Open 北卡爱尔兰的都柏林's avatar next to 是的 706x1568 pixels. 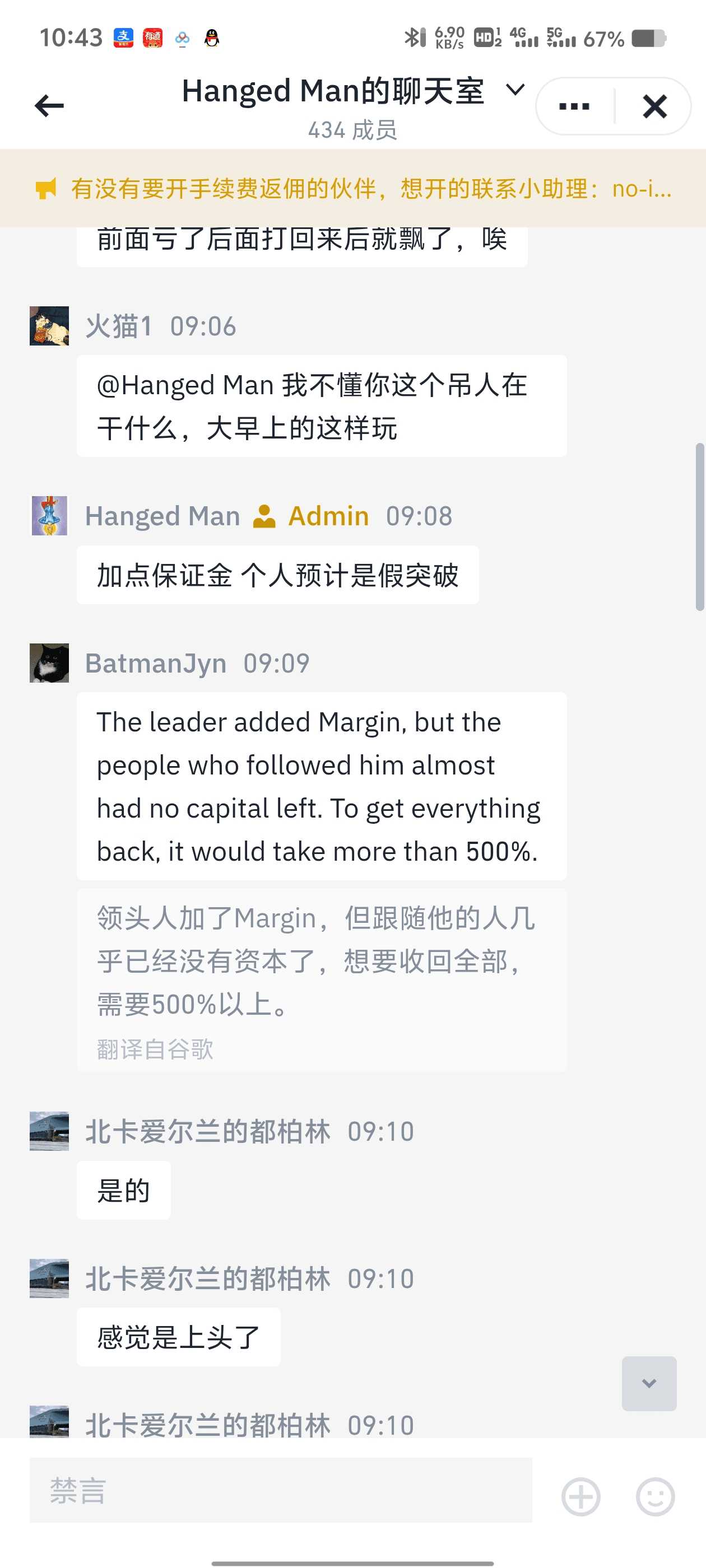(x=49, y=1131)
